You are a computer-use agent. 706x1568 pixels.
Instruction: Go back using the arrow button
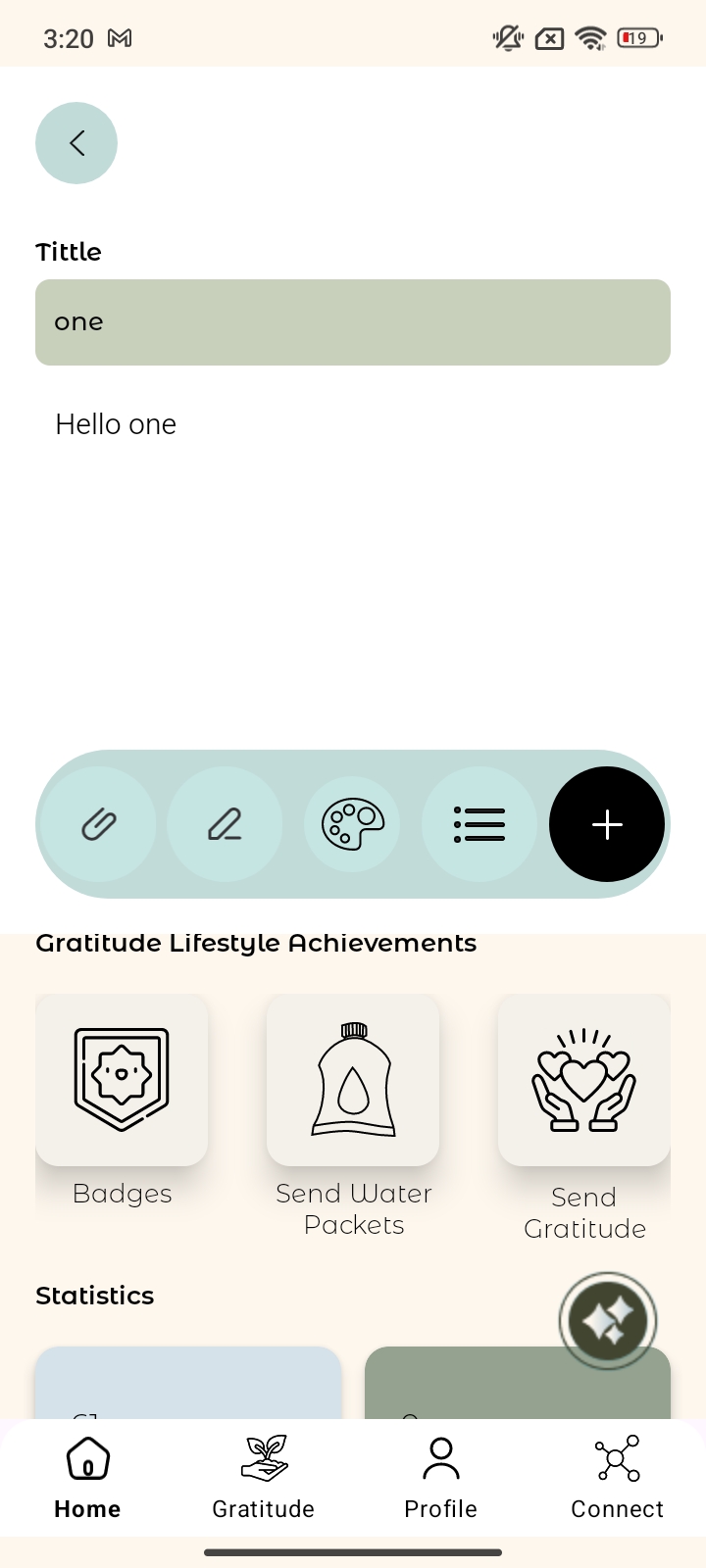coord(76,143)
